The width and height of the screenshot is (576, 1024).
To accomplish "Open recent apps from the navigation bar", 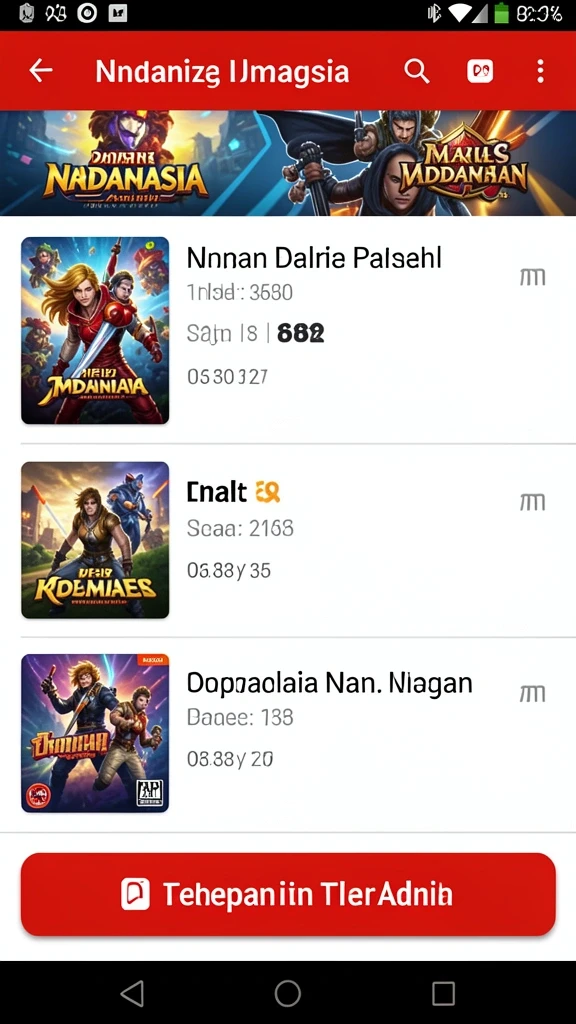I will coord(443,993).
